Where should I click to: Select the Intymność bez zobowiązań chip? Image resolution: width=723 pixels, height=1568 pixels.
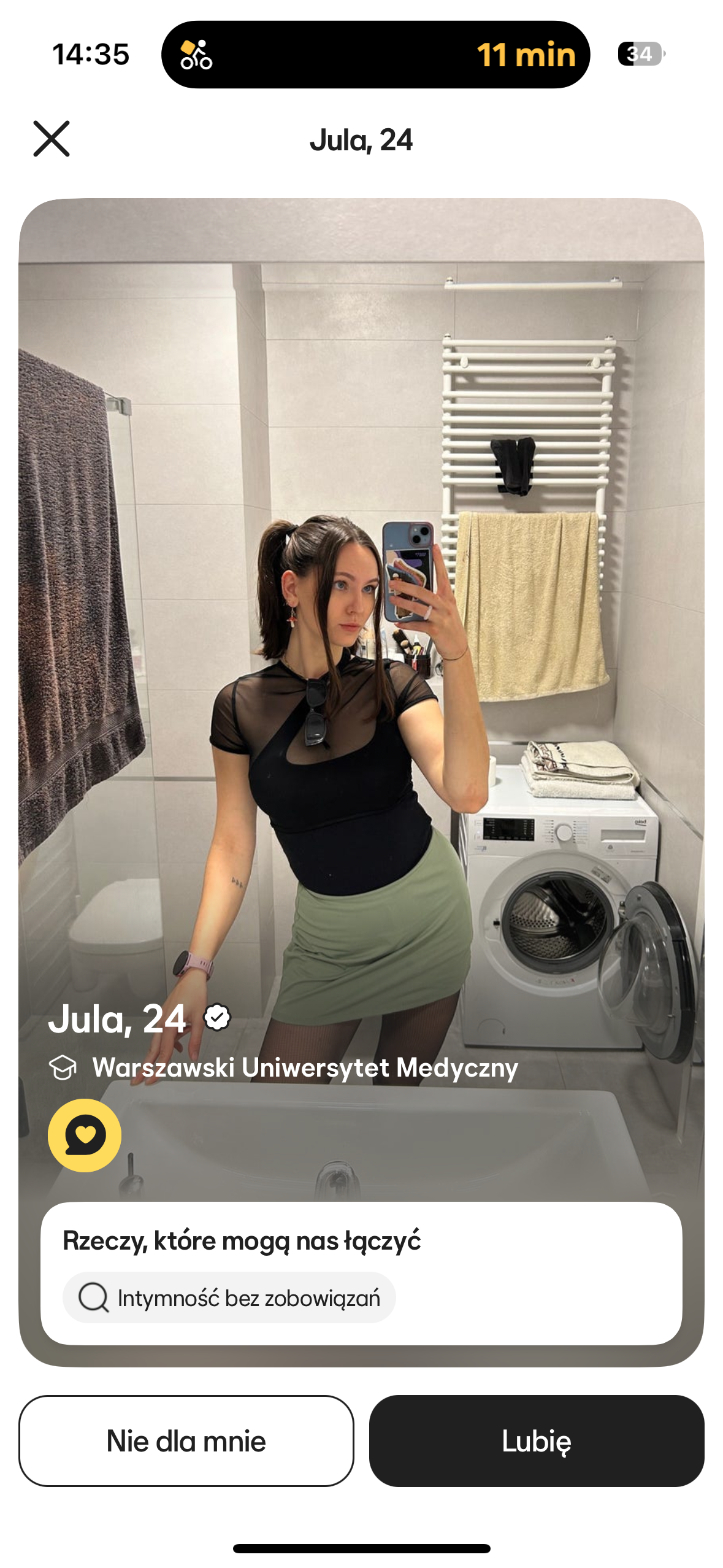point(229,1297)
